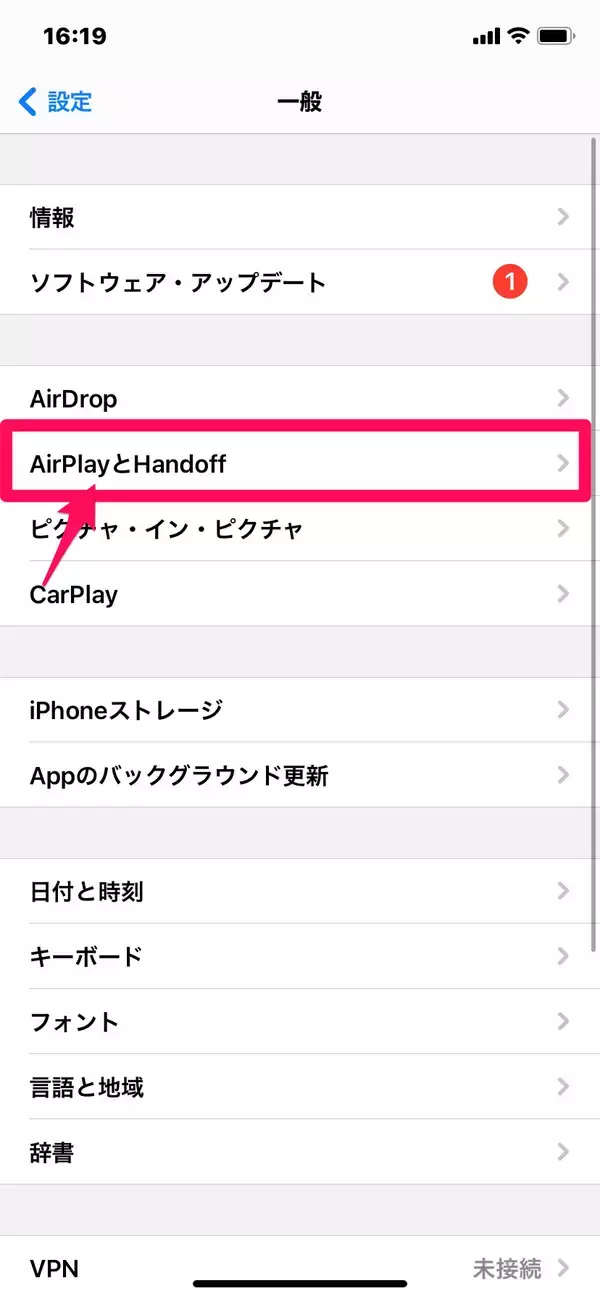Open 辞書 settings
The image size is (600, 1299).
[300, 1152]
